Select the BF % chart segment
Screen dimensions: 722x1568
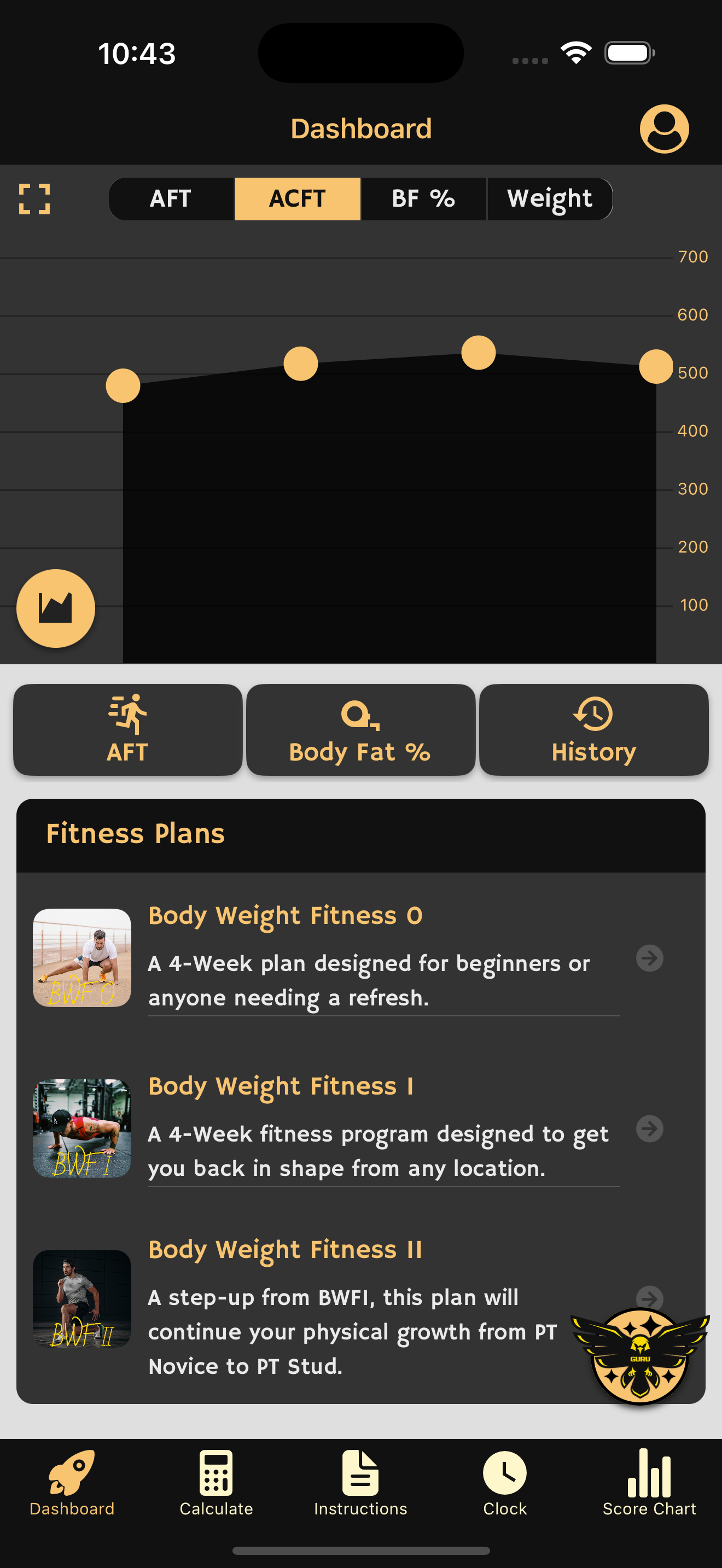coord(424,199)
